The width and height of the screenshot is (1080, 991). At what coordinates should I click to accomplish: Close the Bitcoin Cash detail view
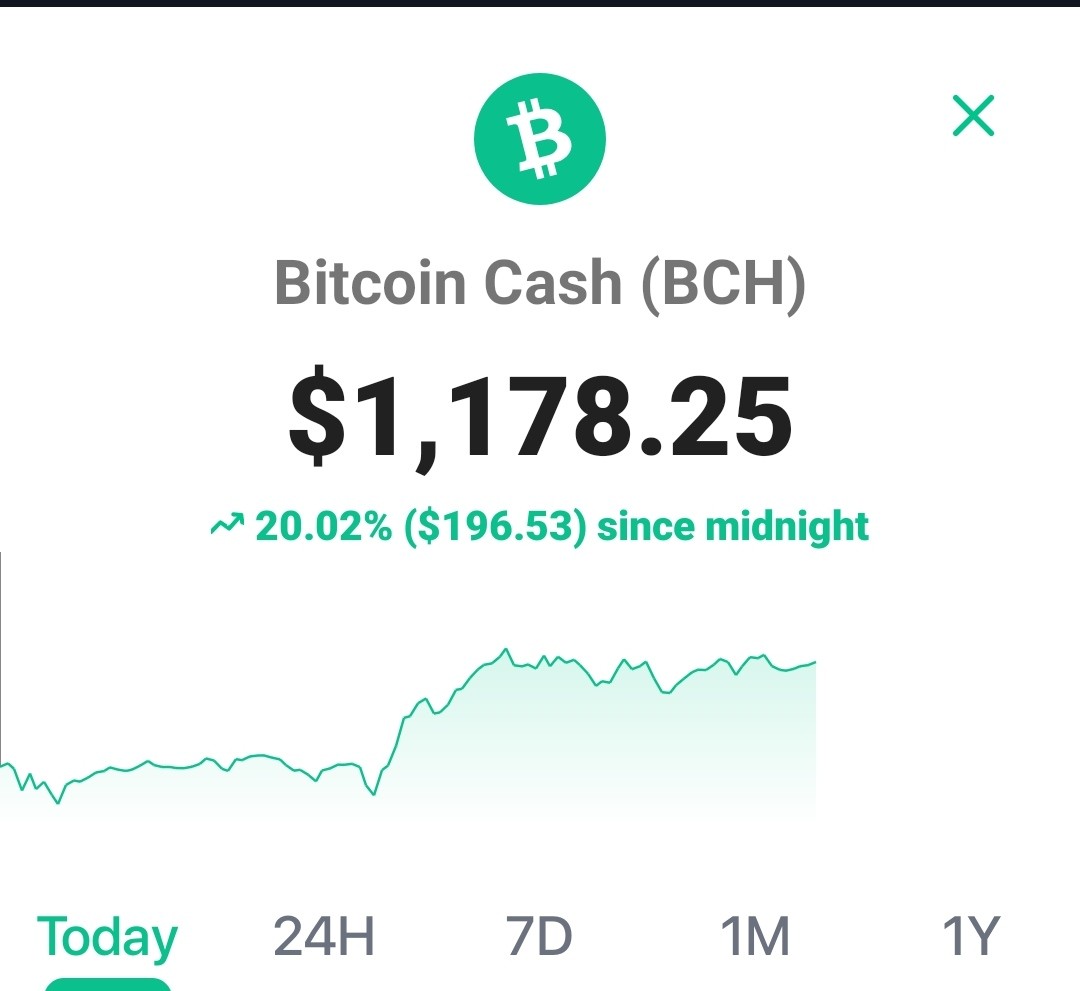point(973,116)
